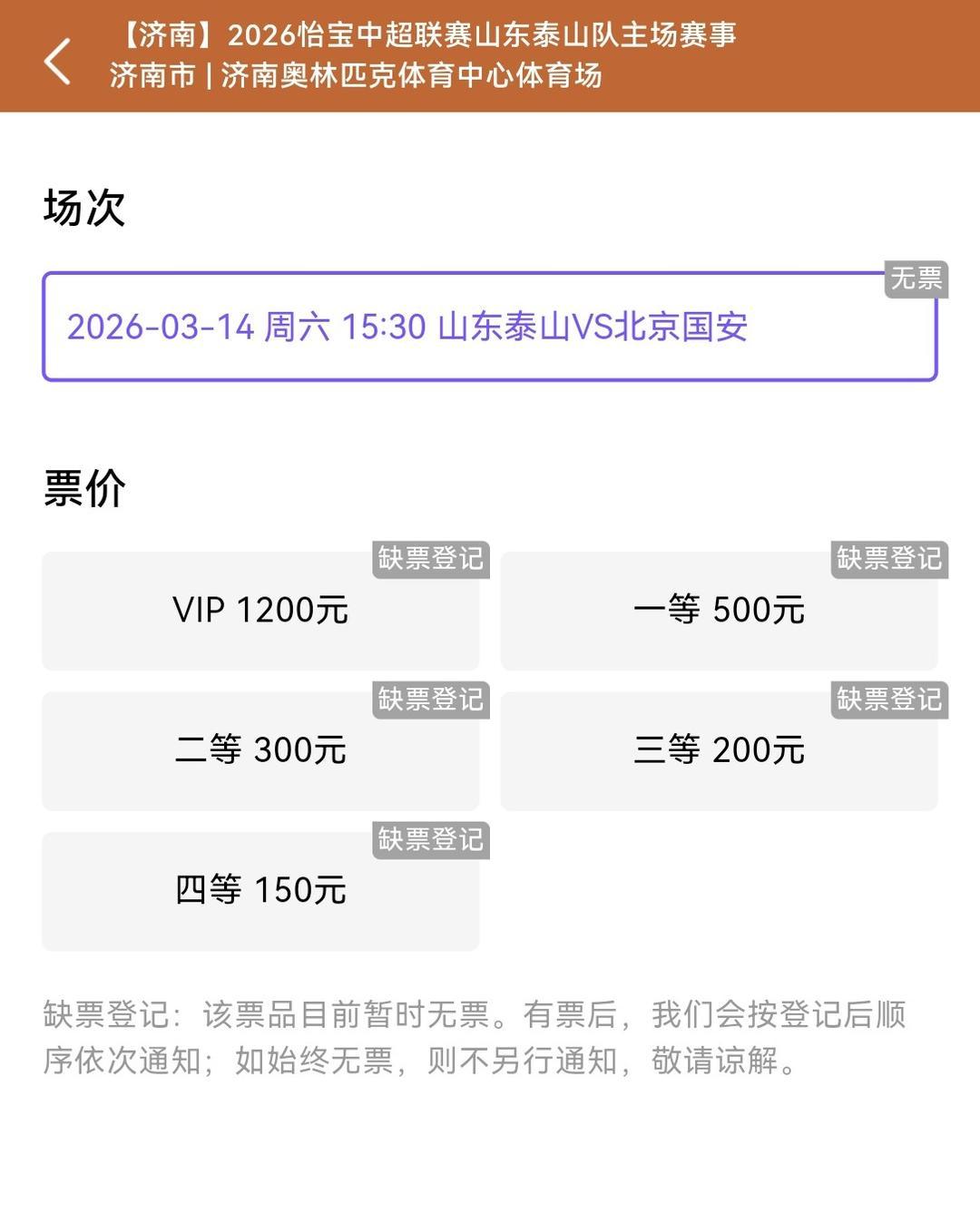Click the 缺票登记 badge on VIP ticket
980x1214 pixels.
[x=430, y=560]
